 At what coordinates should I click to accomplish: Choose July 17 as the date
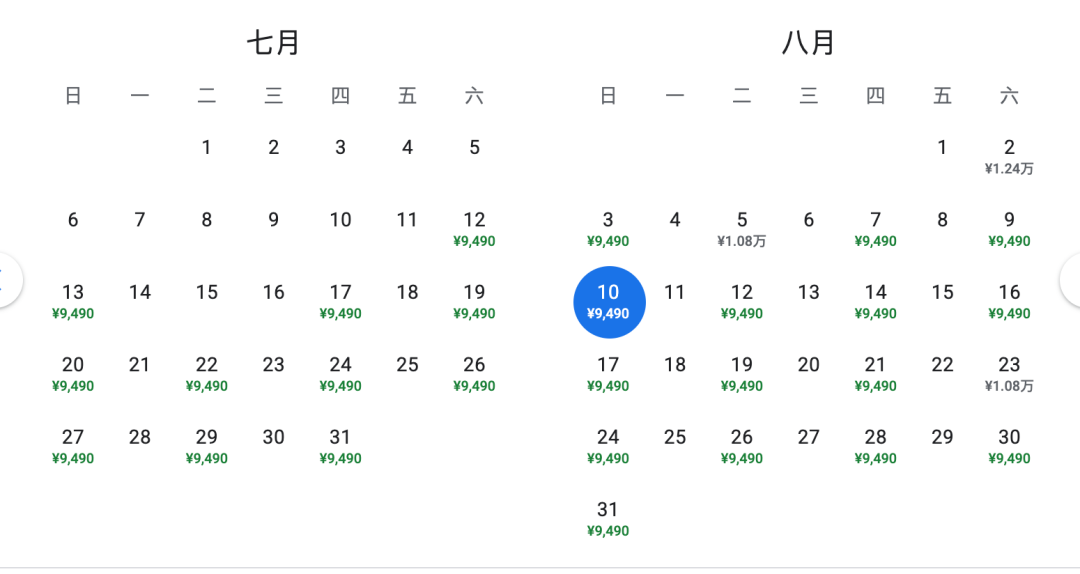click(x=340, y=300)
